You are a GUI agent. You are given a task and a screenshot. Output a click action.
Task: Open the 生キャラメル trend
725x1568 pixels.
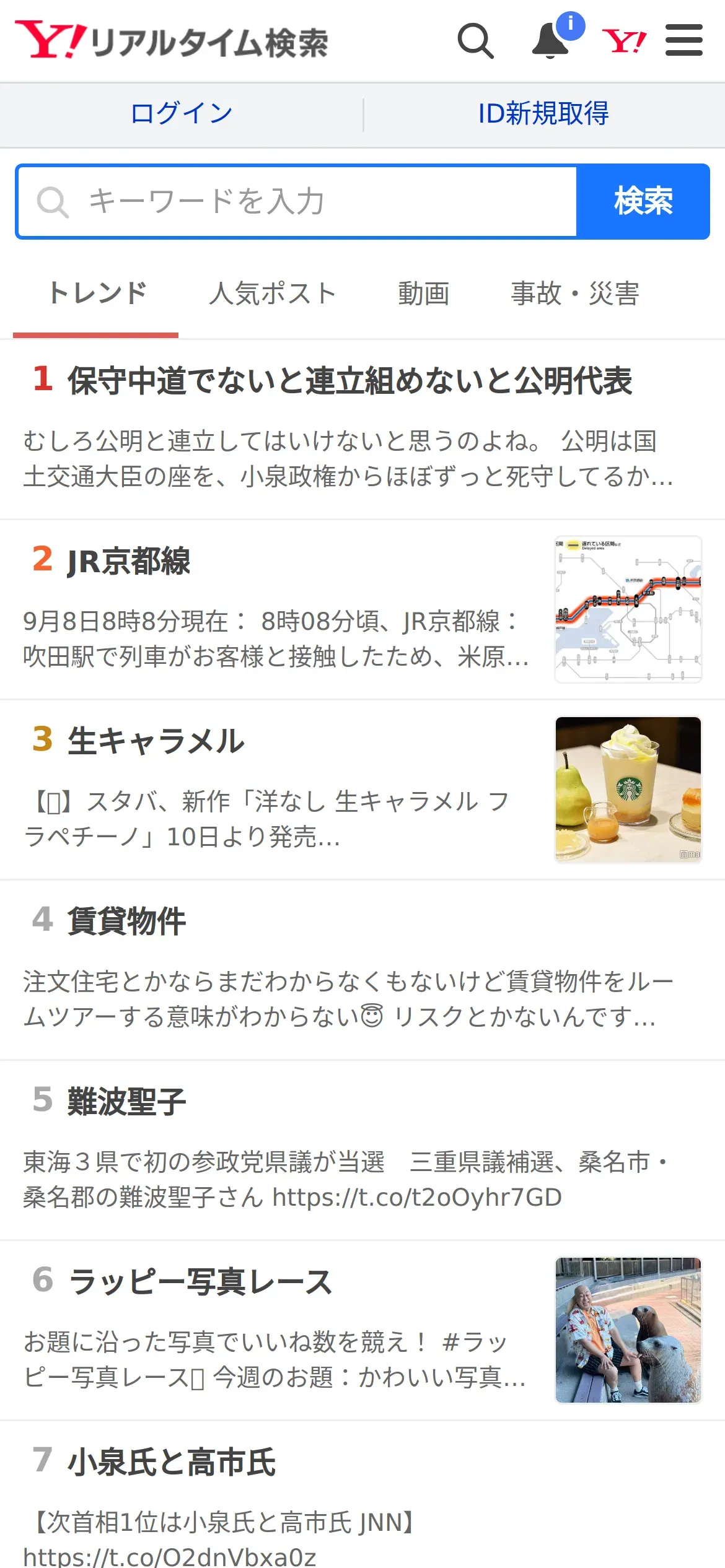click(156, 741)
